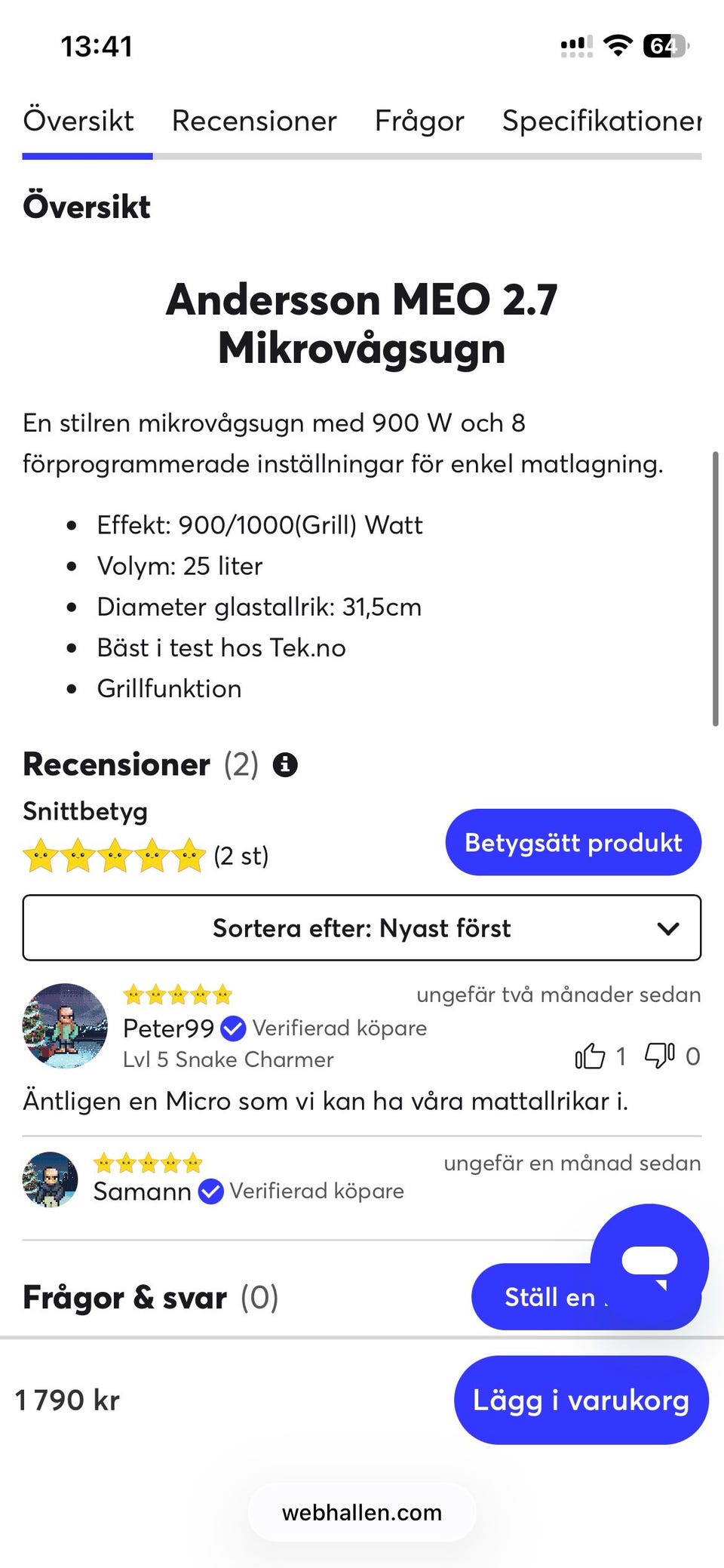Click Betygsätt produkt

[573, 842]
